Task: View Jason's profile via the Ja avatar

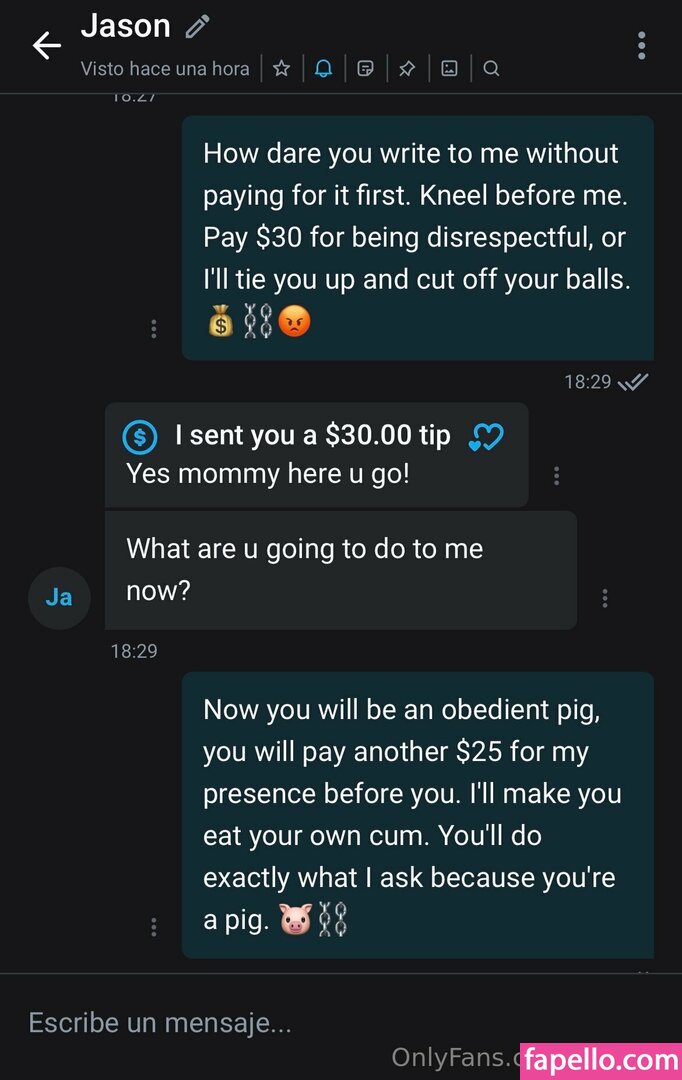Action: point(59,598)
